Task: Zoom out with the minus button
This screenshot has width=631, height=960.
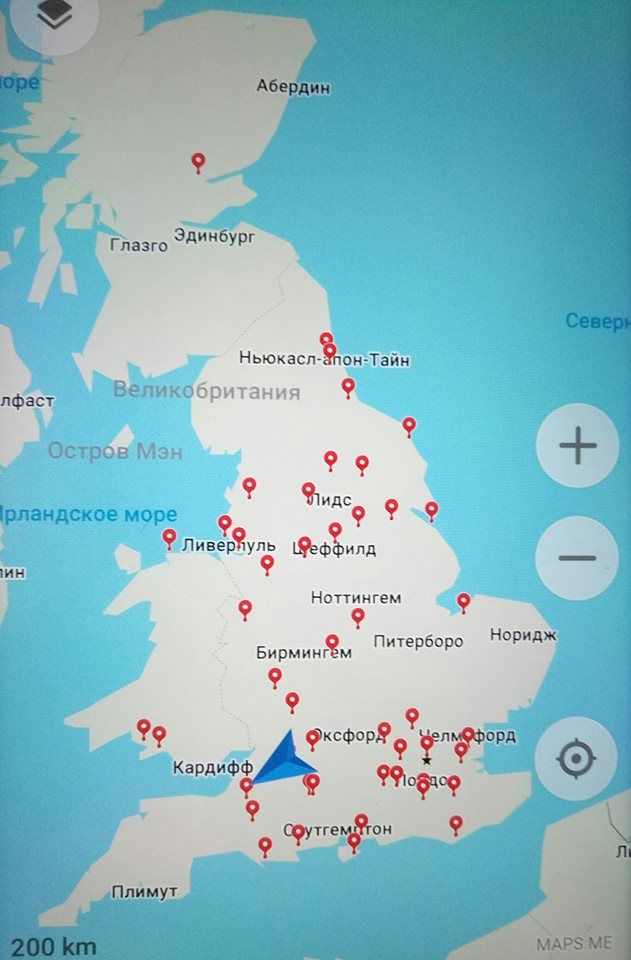Action: click(x=576, y=558)
